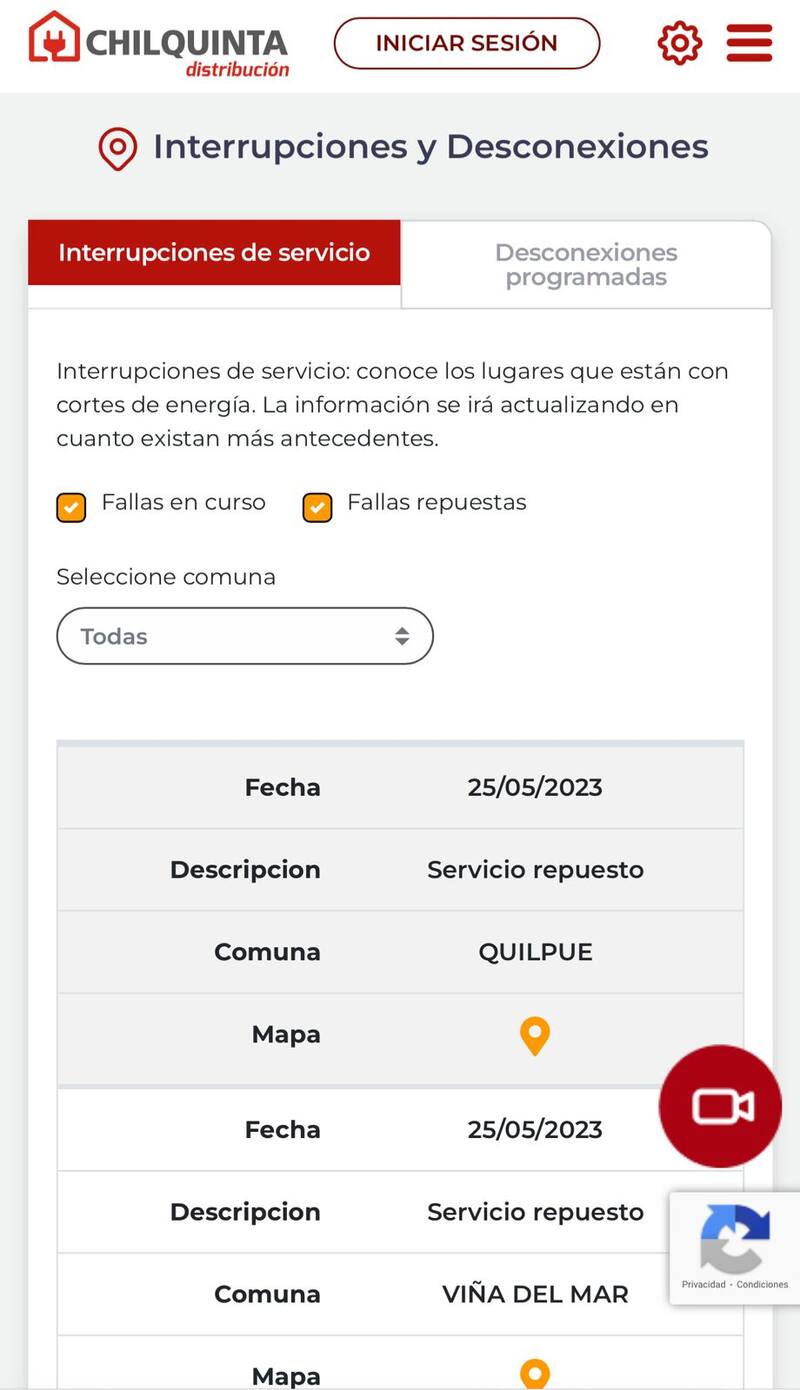Tap the Iniciar Sesión button
The image size is (800, 1390).
[x=466, y=43]
